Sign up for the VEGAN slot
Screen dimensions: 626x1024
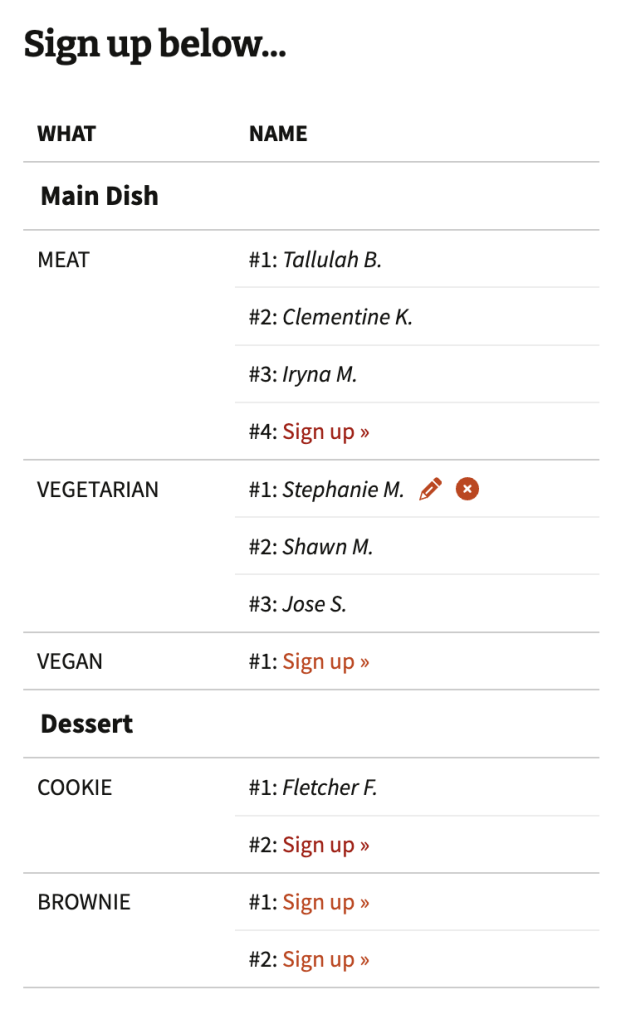(x=326, y=662)
